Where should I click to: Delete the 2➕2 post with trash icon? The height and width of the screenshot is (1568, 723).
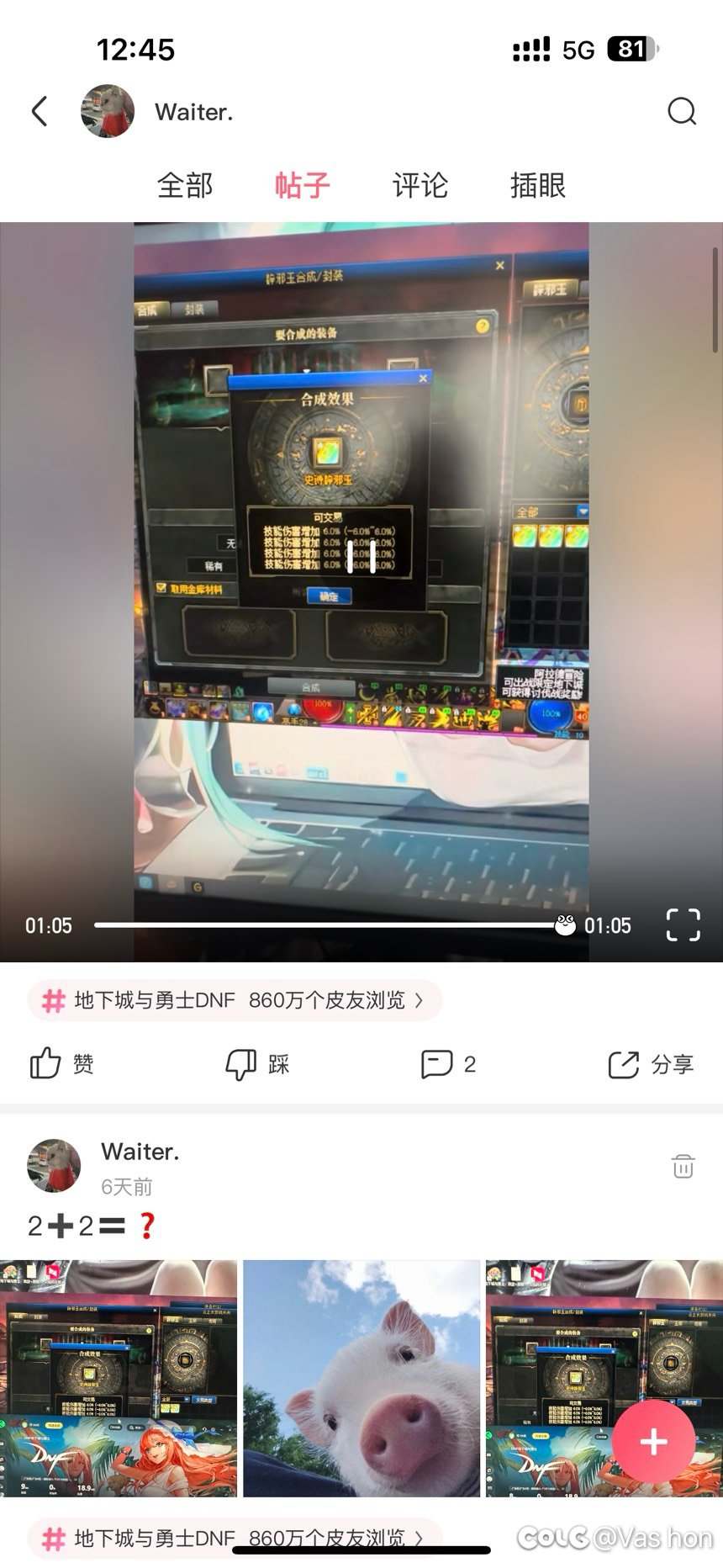[x=683, y=1167]
